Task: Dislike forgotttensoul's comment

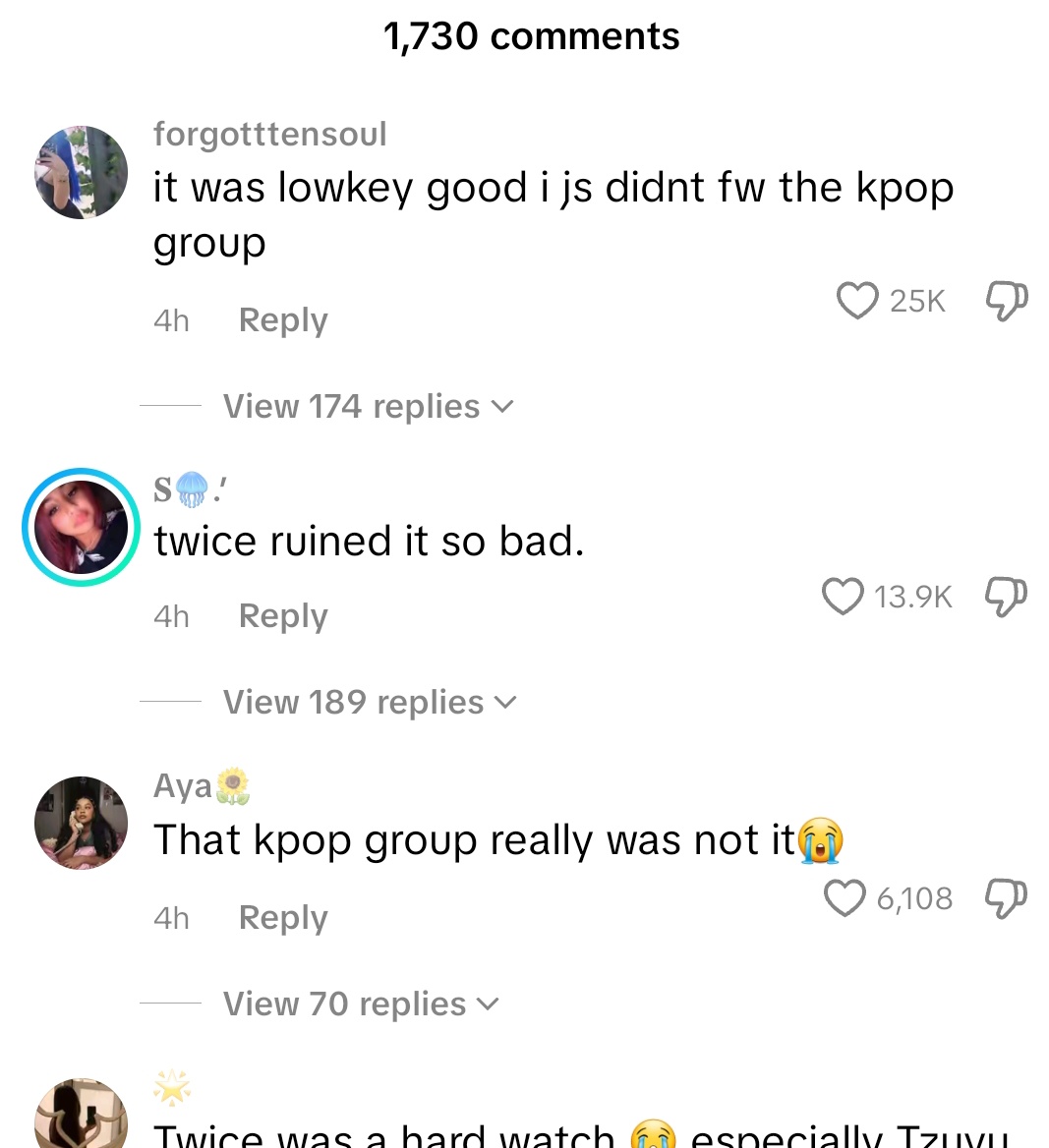Action: pos(1007,301)
